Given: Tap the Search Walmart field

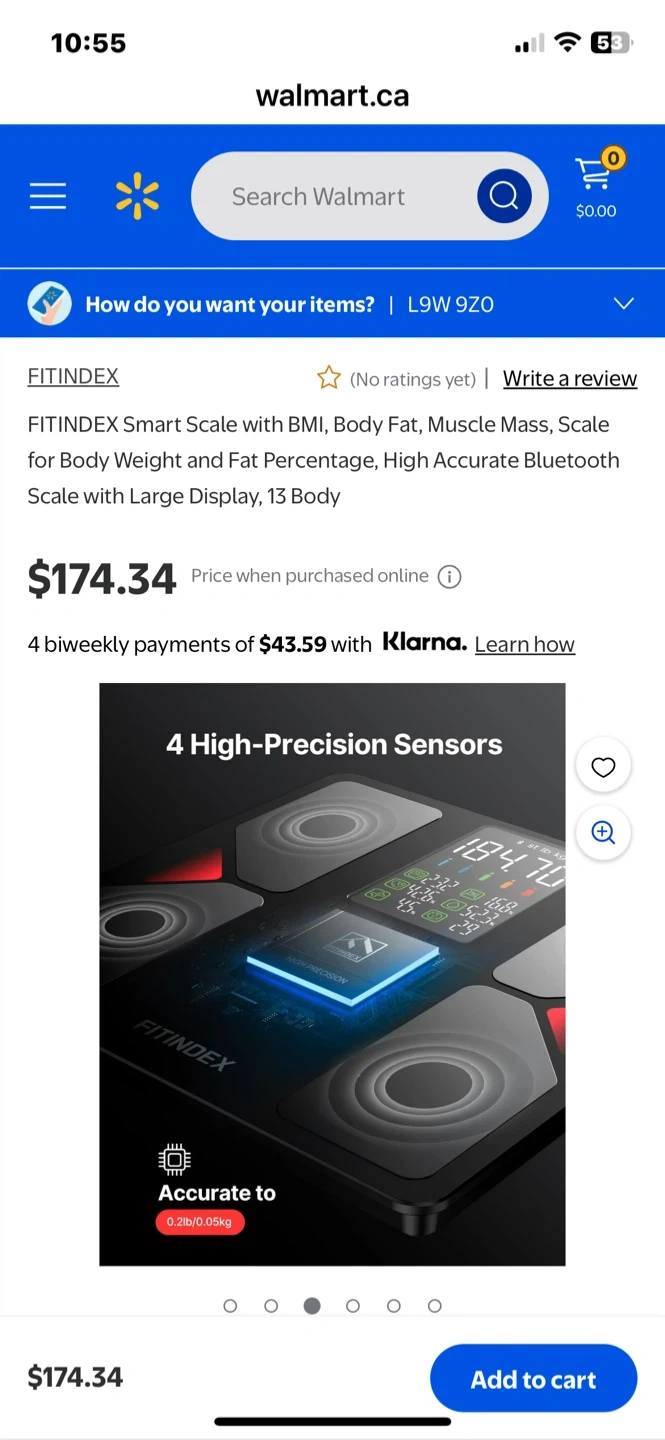Looking at the screenshot, I should pos(330,196).
